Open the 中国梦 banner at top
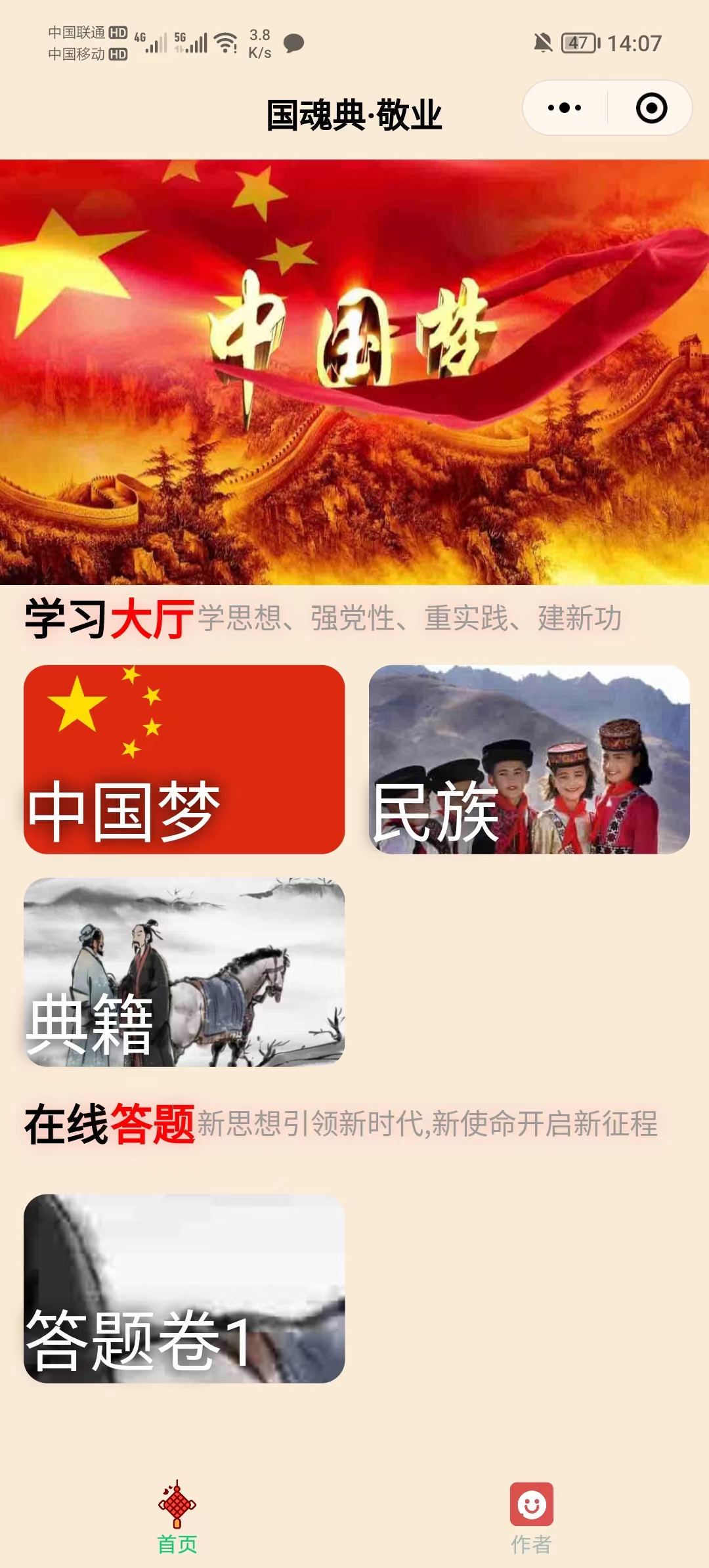 (354, 372)
